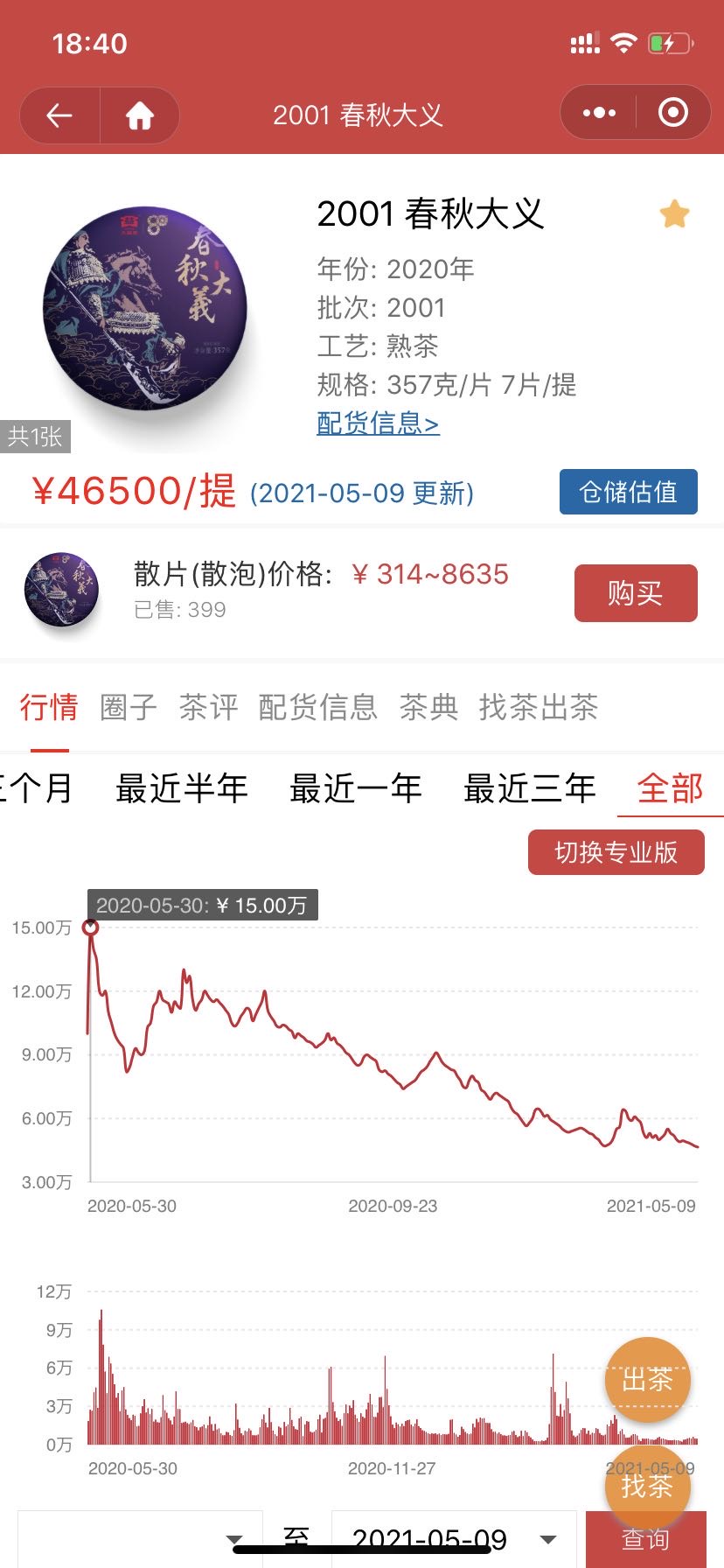Go back using the arrow button
The height and width of the screenshot is (1568, 724).
pos(59,115)
